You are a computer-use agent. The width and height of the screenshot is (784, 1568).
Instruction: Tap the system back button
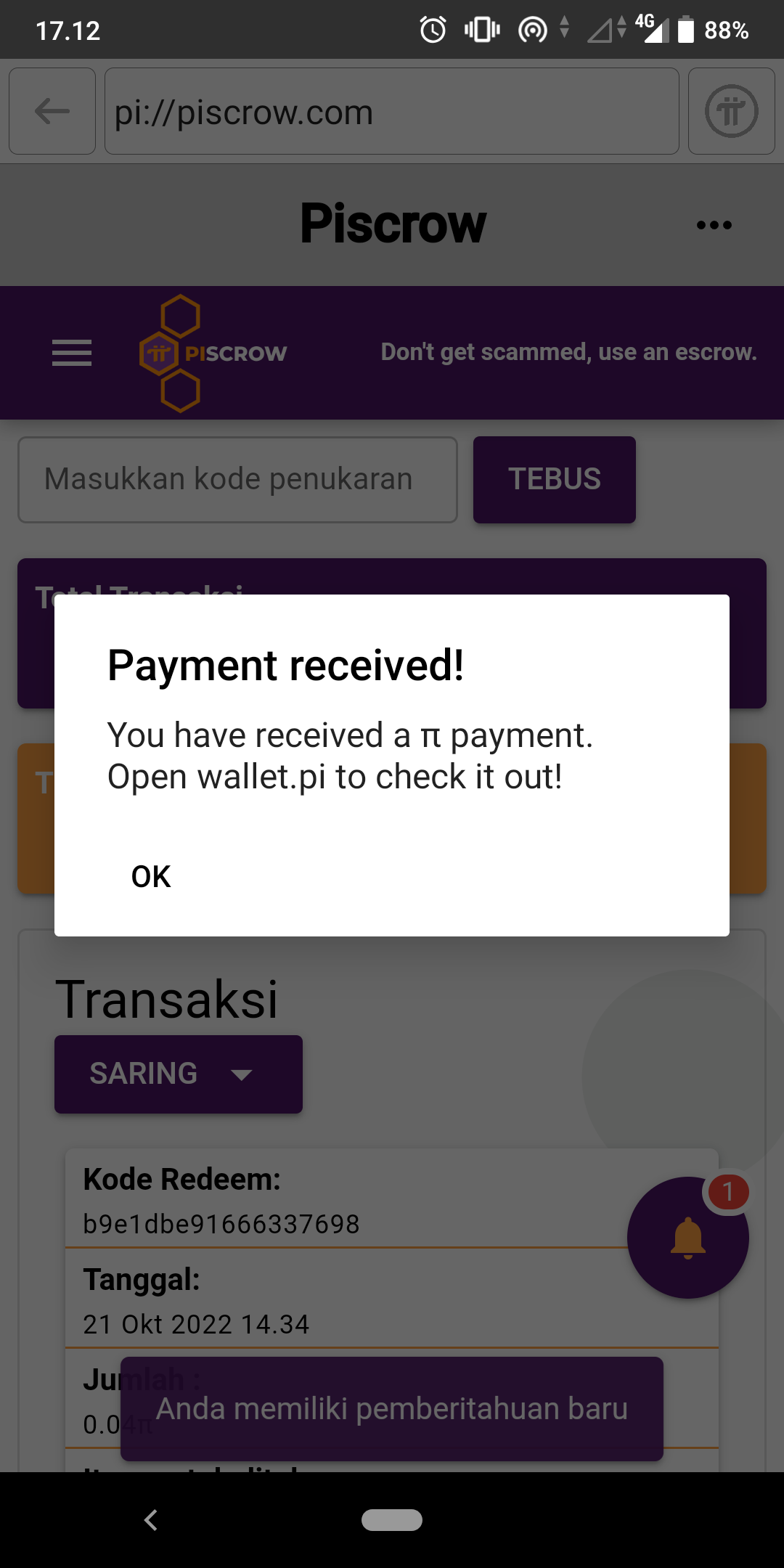(x=151, y=1519)
